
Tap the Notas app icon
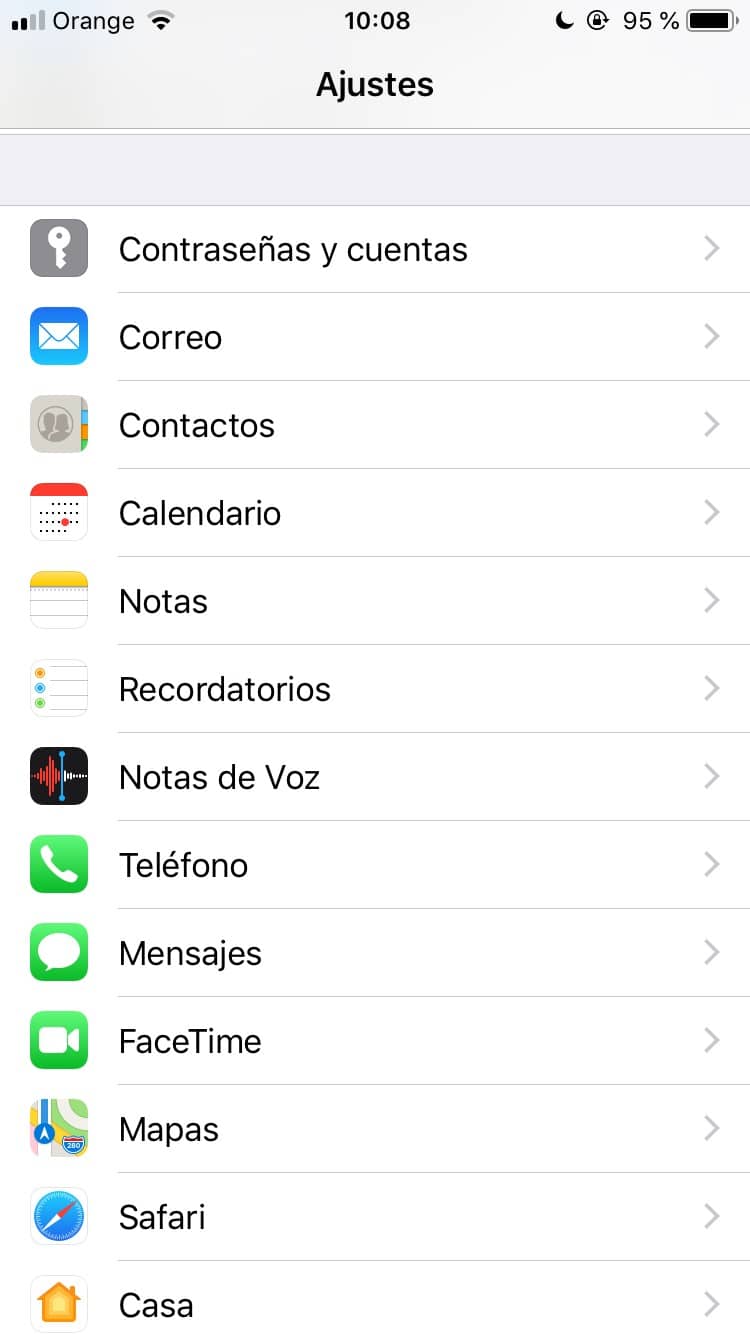tap(58, 601)
